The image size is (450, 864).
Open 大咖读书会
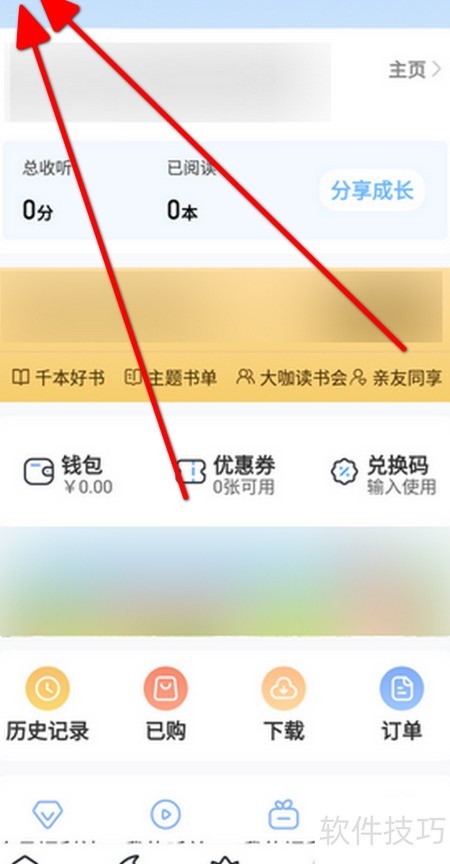pos(292,377)
